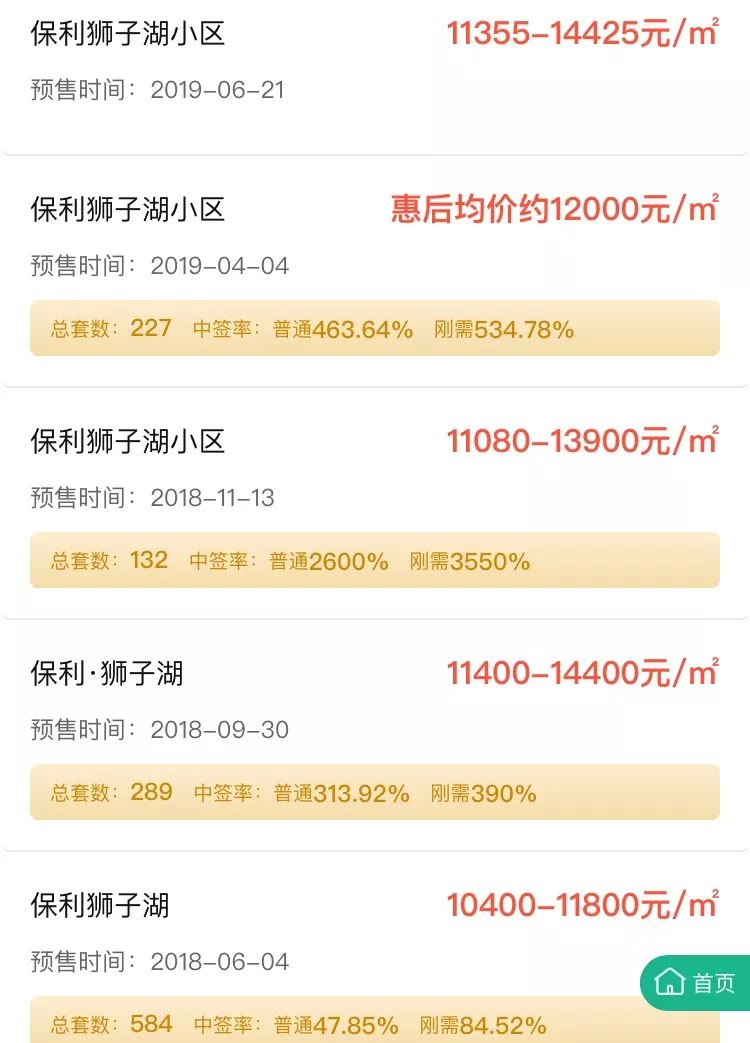Select the 保利狮子湖小区 listing dated 2019-04-04
Image resolution: width=750 pixels, height=1043 pixels.
pos(128,211)
